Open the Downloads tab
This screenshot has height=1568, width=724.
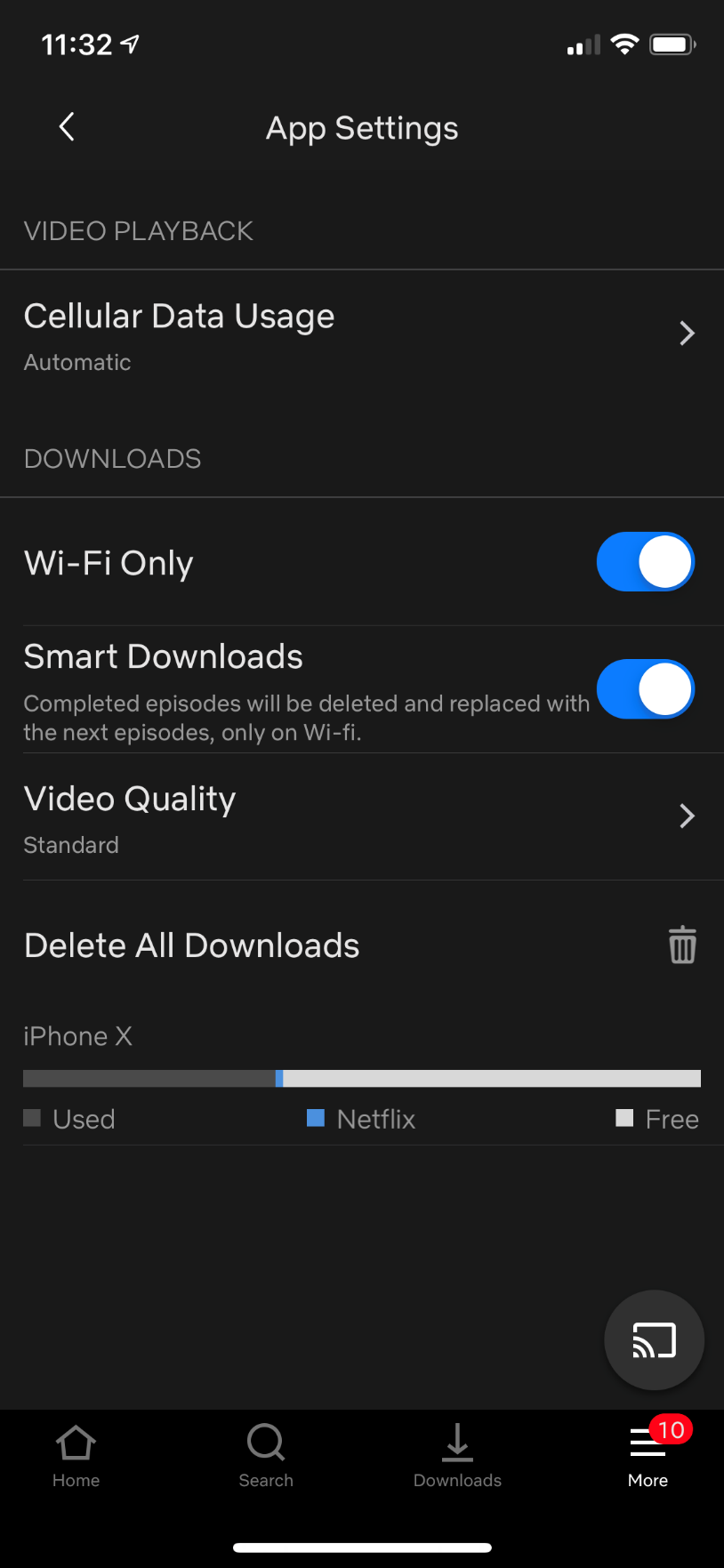pos(457,1455)
